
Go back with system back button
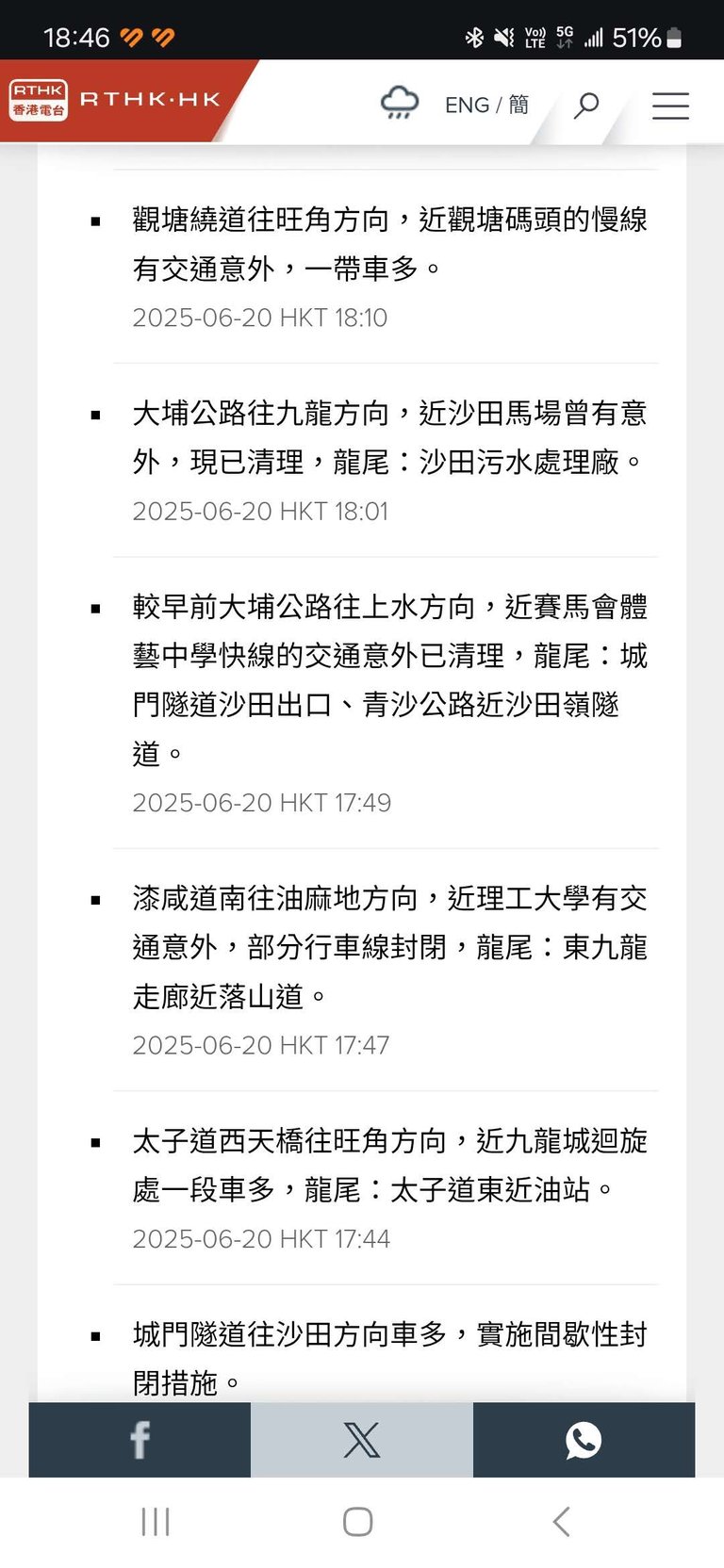tap(562, 1521)
